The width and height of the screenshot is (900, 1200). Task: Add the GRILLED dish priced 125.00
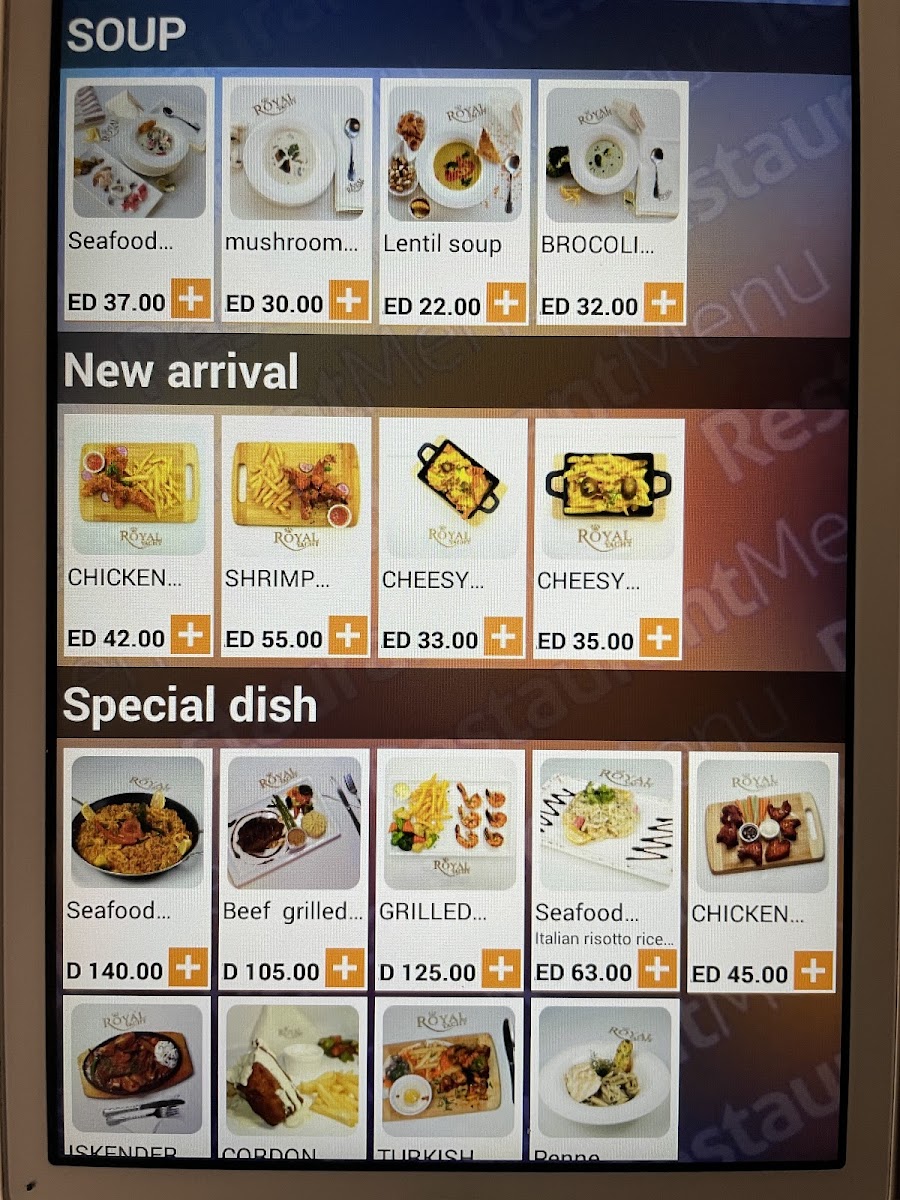(x=501, y=969)
